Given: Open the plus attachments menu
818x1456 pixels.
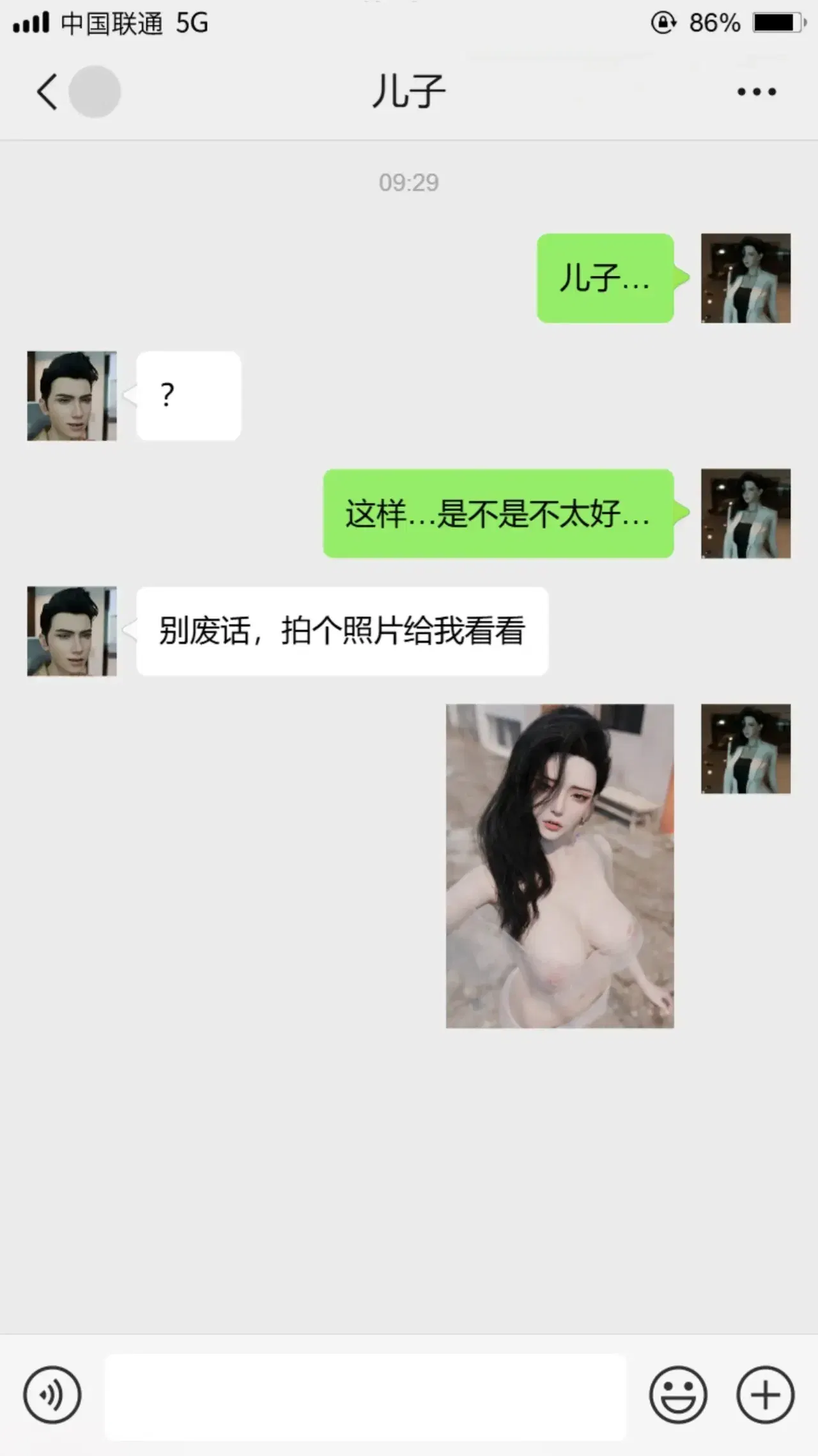Looking at the screenshot, I should pos(766,1395).
